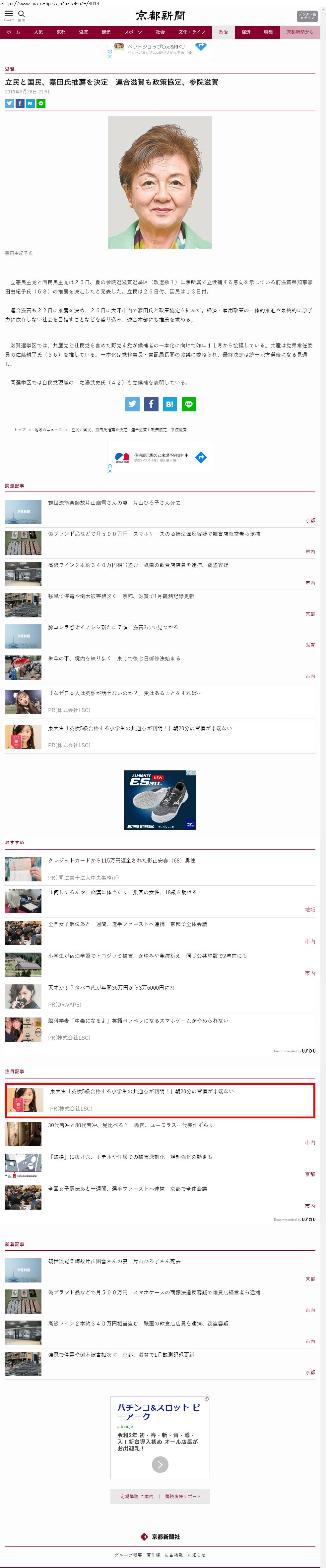The height and width of the screenshot is (1568, 326).
Task: Switch to the 滋賀 tab
Action: tap(84, 32)
